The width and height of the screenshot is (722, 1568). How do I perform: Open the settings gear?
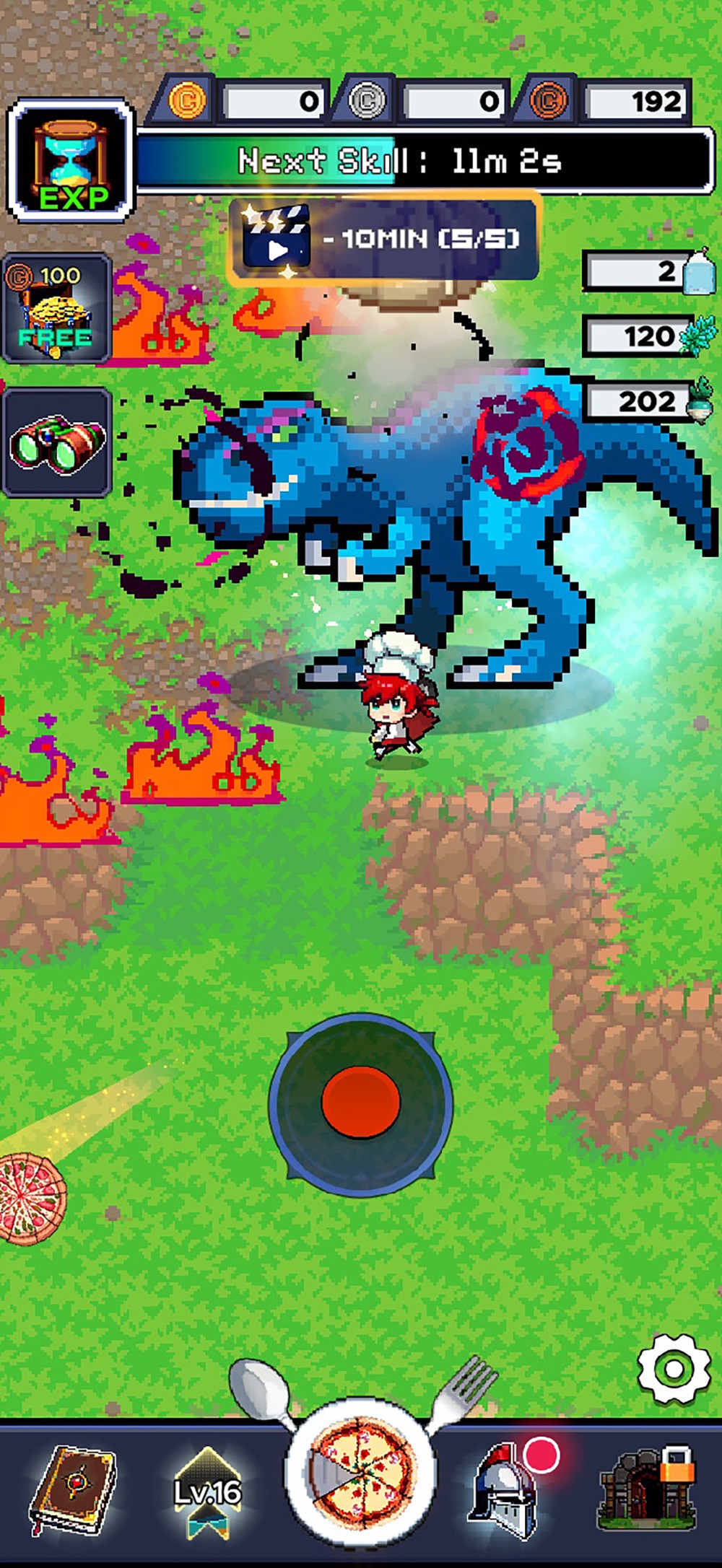coord(673,1368)
